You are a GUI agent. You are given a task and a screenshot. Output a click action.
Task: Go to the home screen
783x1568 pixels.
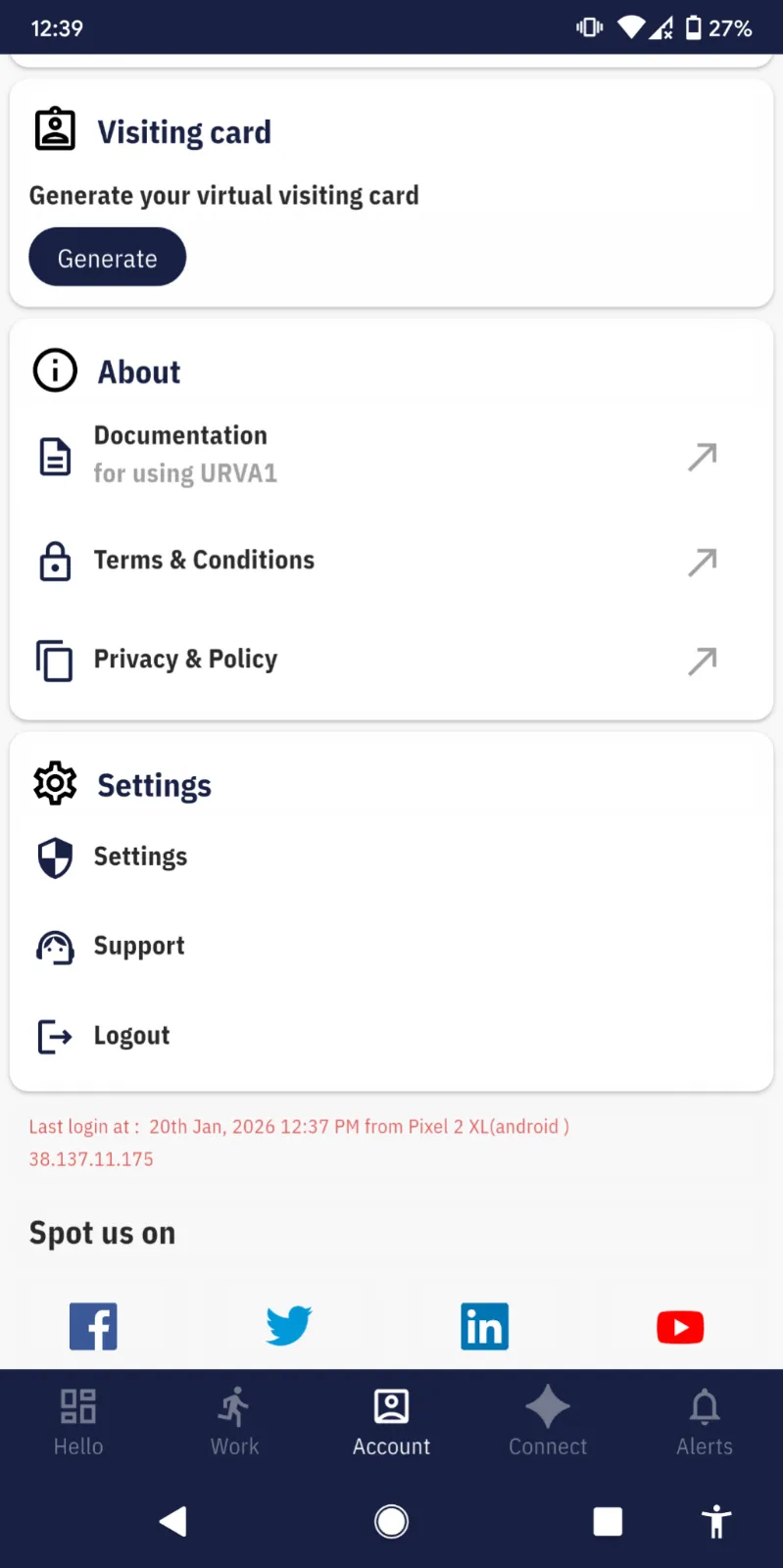point(391,1521)
